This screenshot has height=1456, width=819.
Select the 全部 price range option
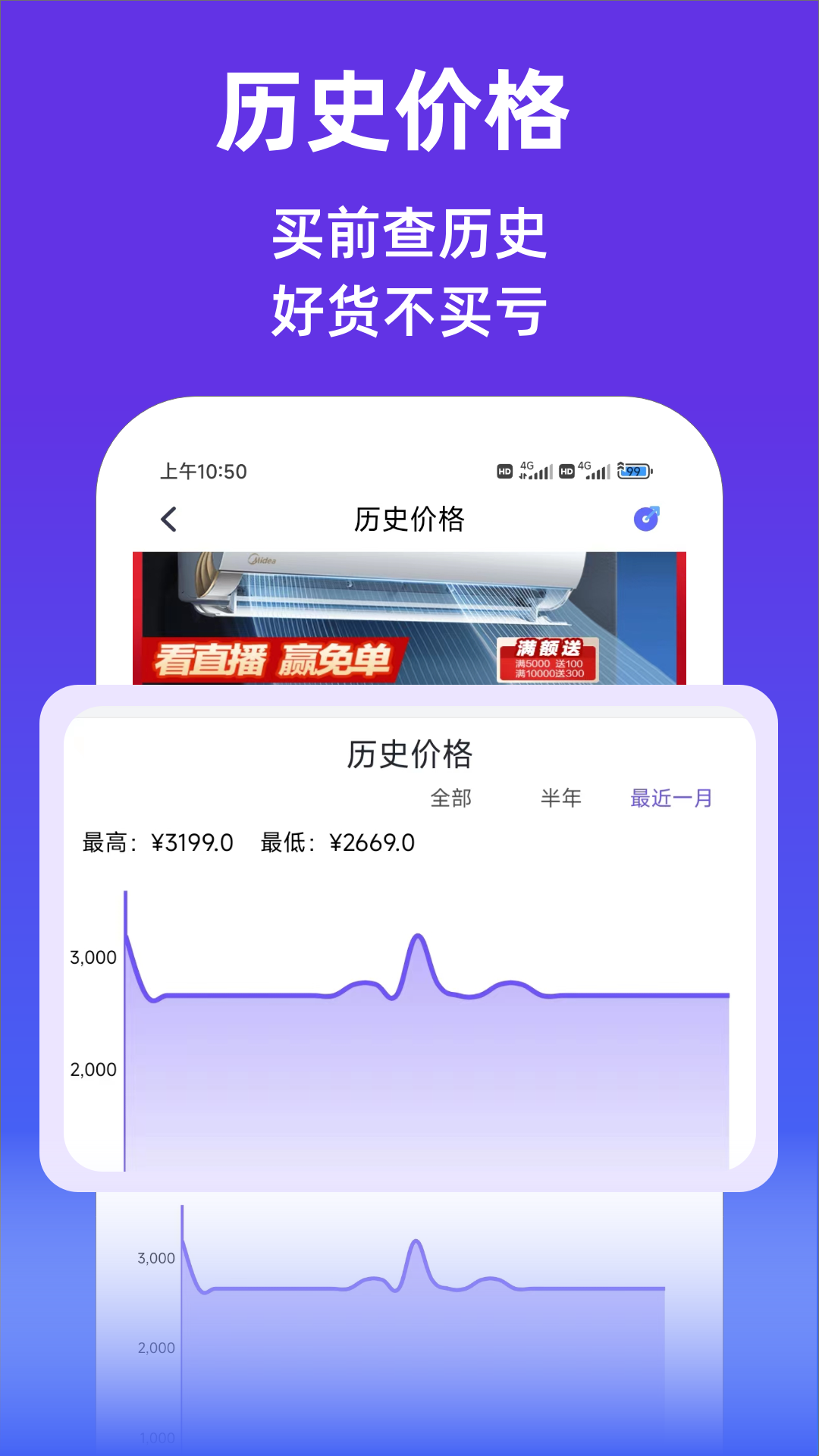[x=452, y=798]
